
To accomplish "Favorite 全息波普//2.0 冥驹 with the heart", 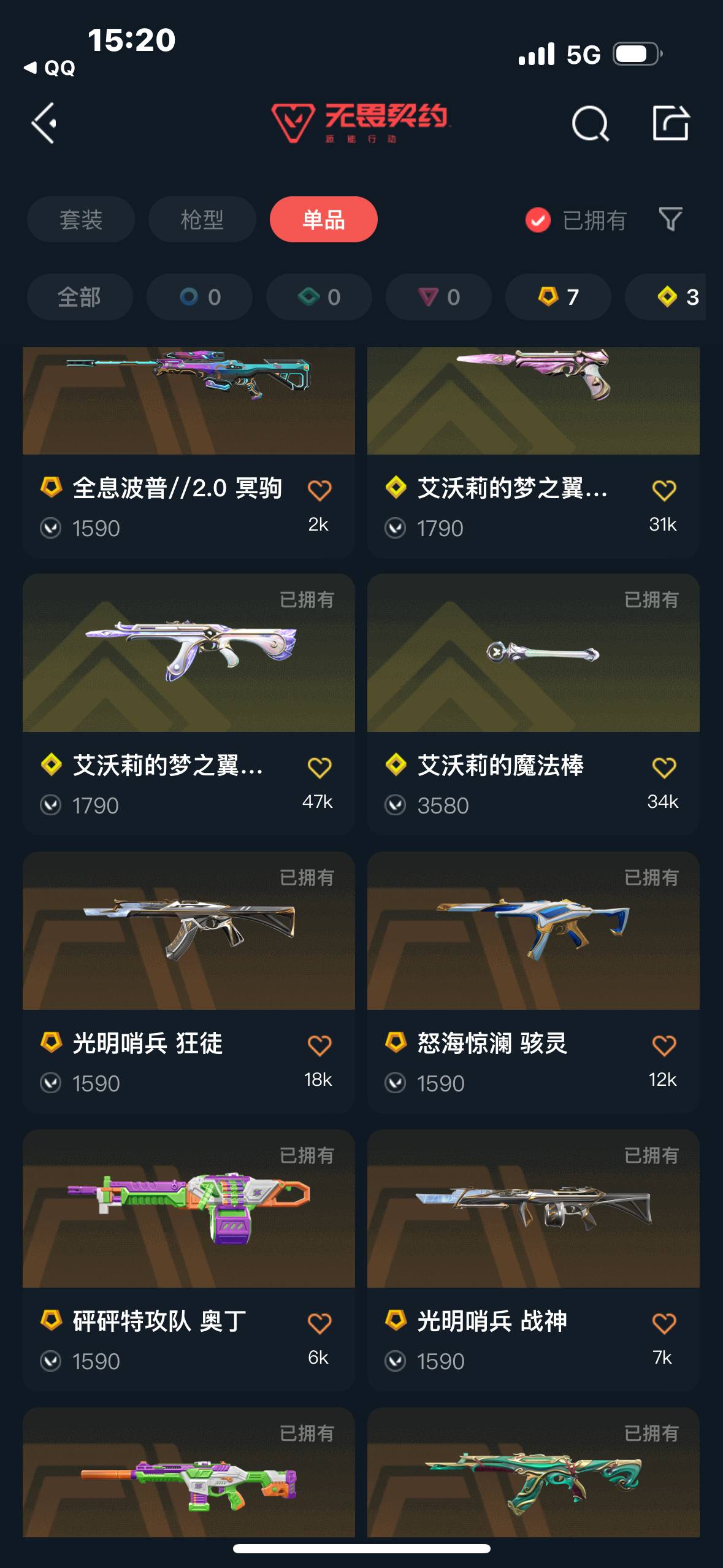I will (x=320, y=490).
